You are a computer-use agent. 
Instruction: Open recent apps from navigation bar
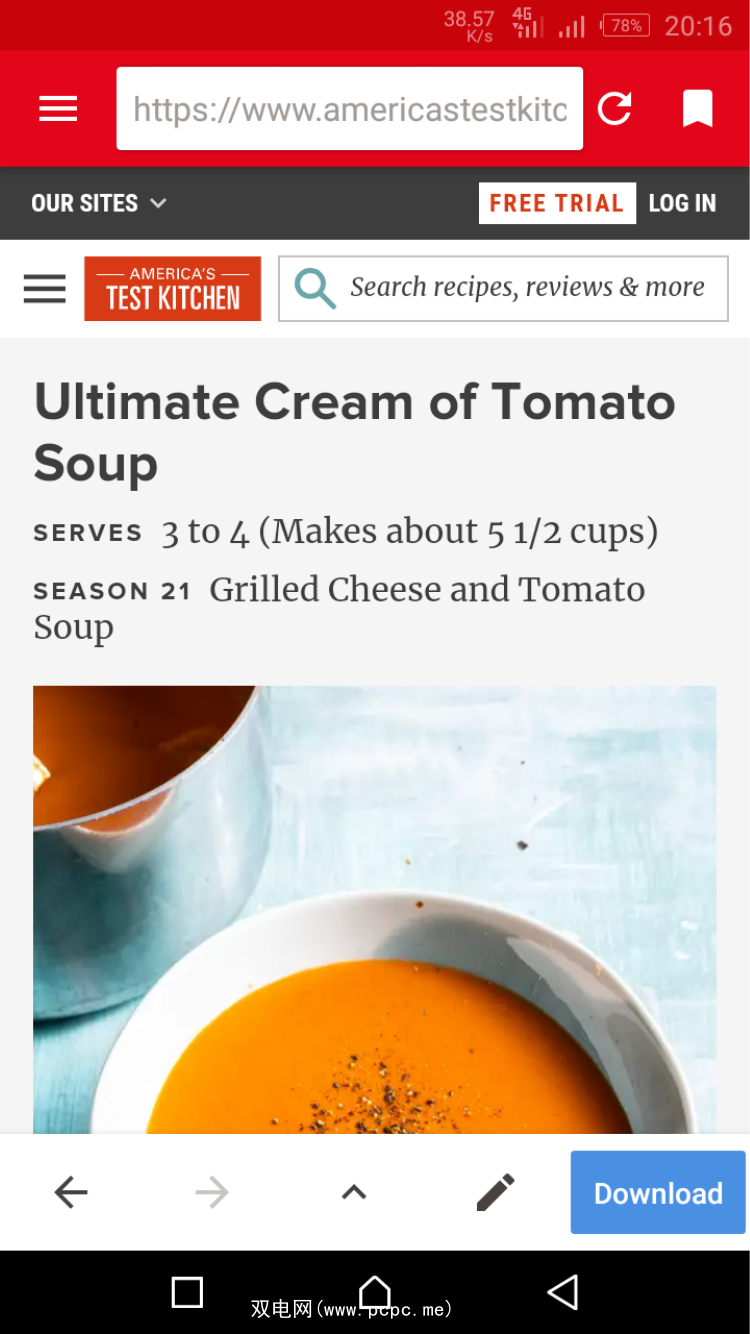click(x=187, y=1292)
